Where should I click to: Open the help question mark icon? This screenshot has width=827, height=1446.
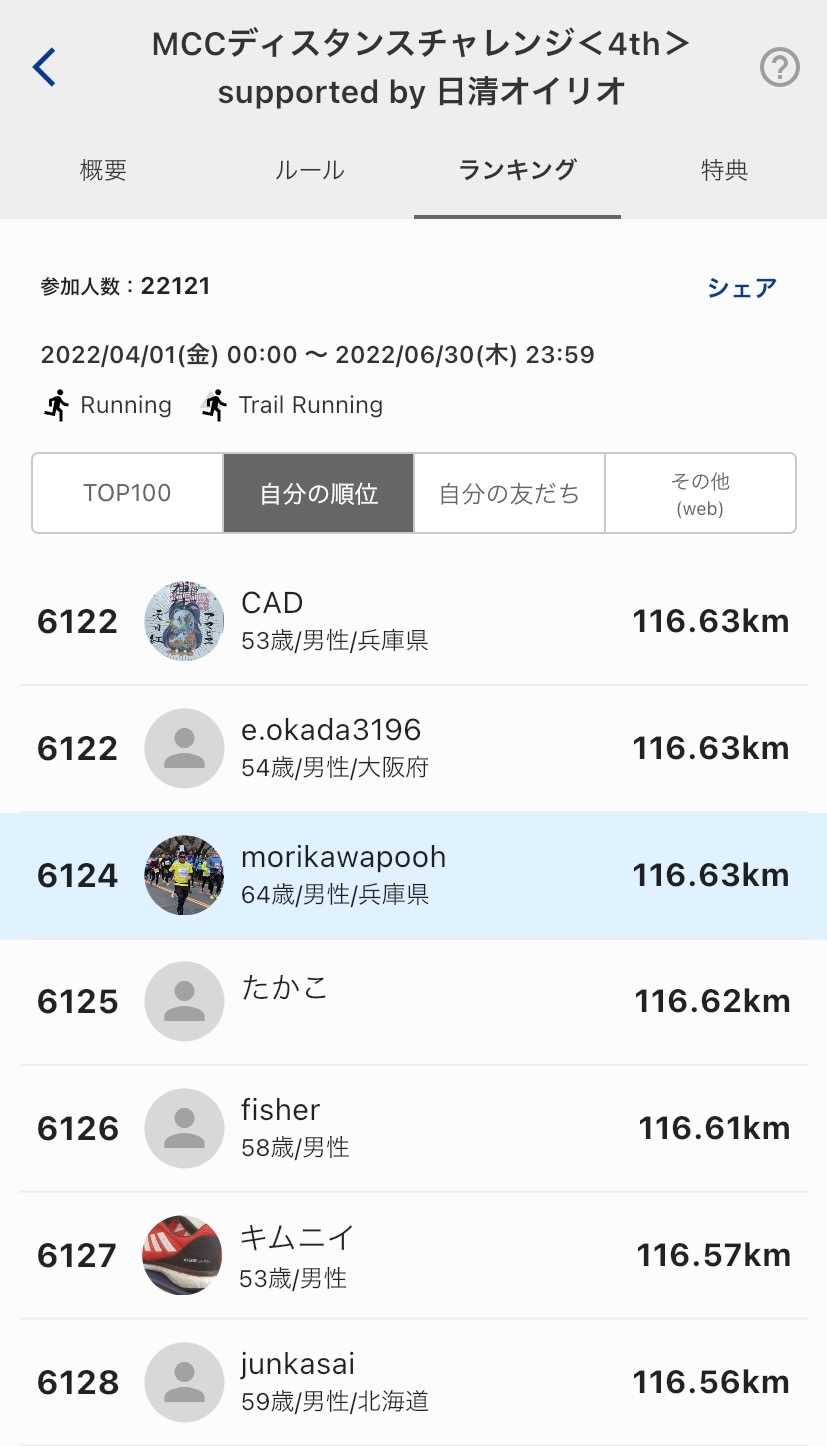pos(780,68)
